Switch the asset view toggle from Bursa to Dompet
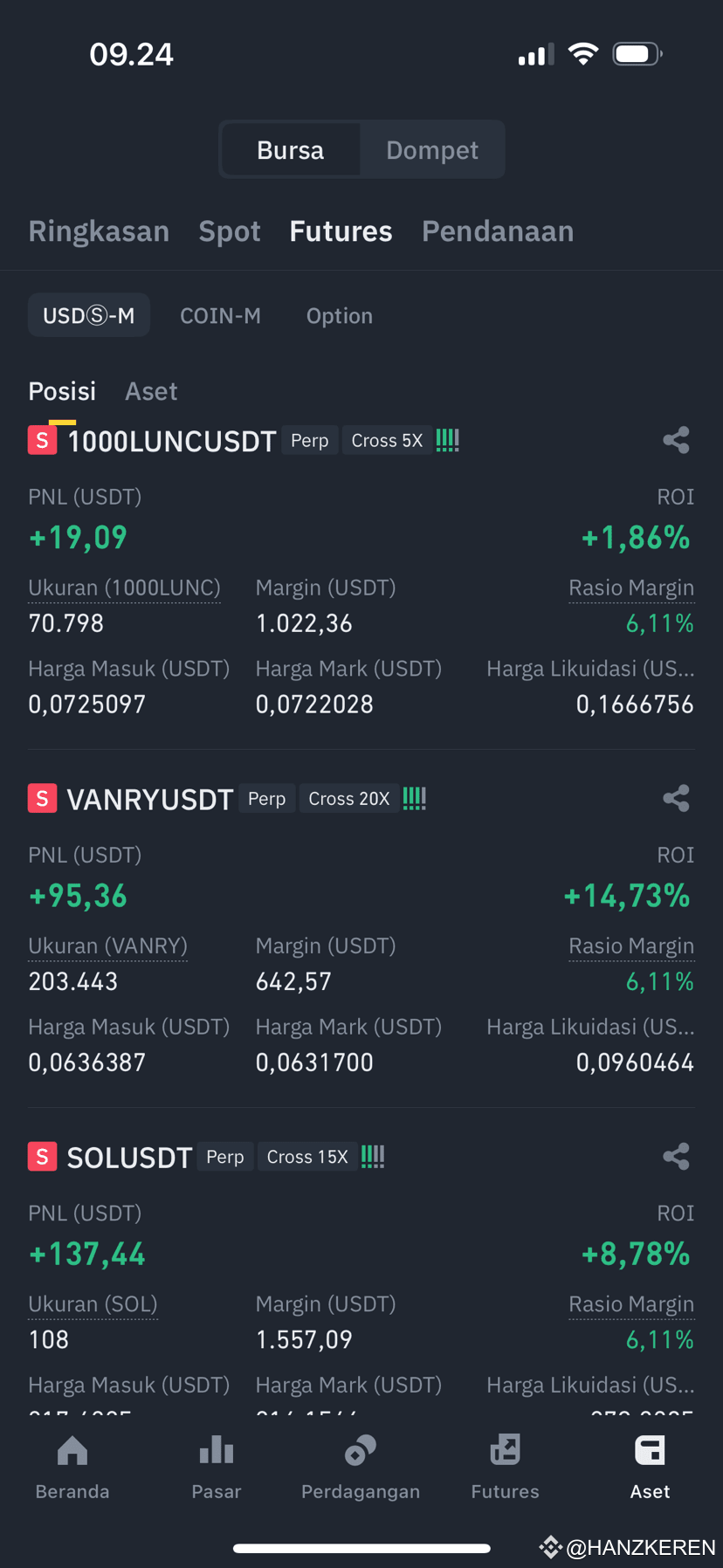Screen dimensions: 723x1568 tap(432, 149)
